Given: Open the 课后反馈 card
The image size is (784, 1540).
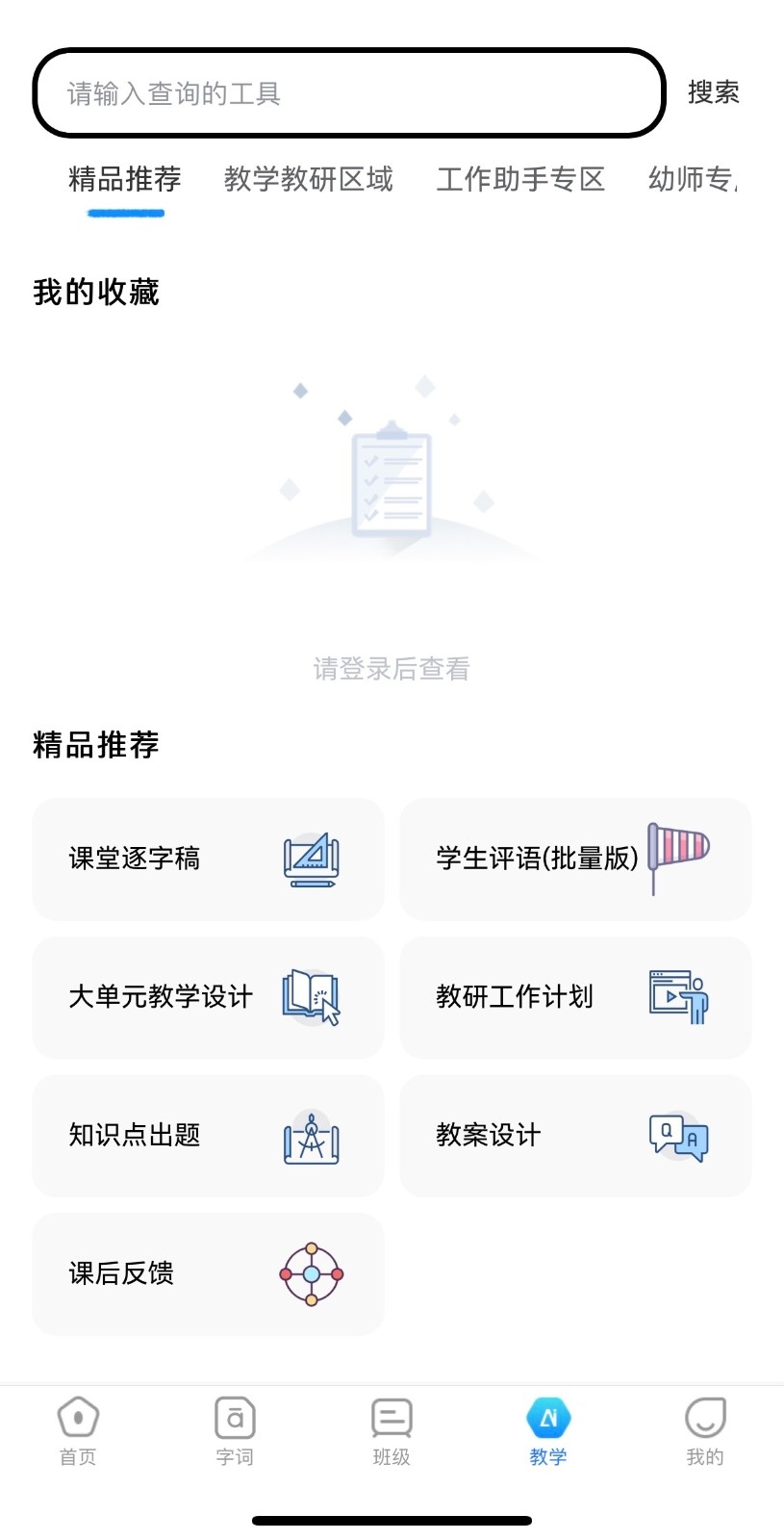Looking at the screenshot, I should (208, 1274).
